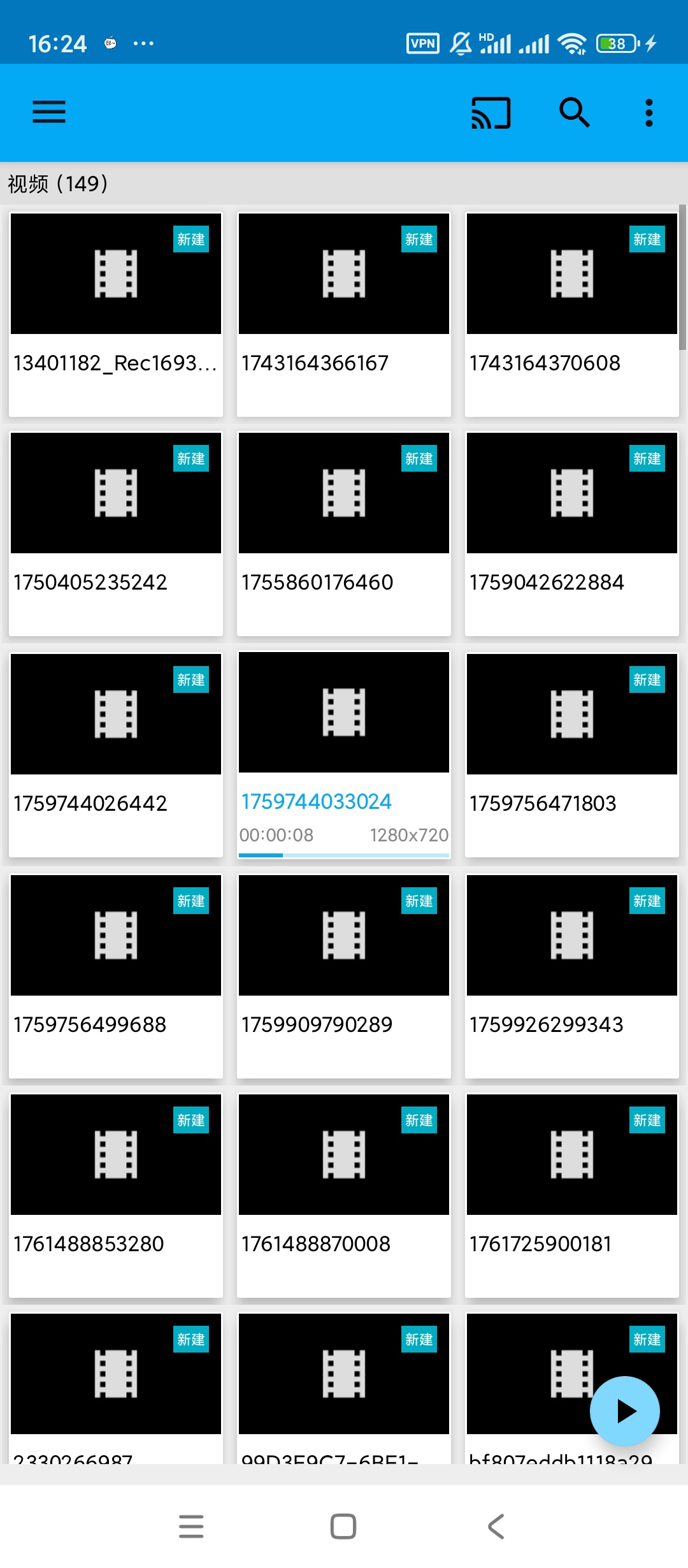This screenshot has width=688, height=1568.
Task: Open the overflow options menu
Action: tap(649, 113)
